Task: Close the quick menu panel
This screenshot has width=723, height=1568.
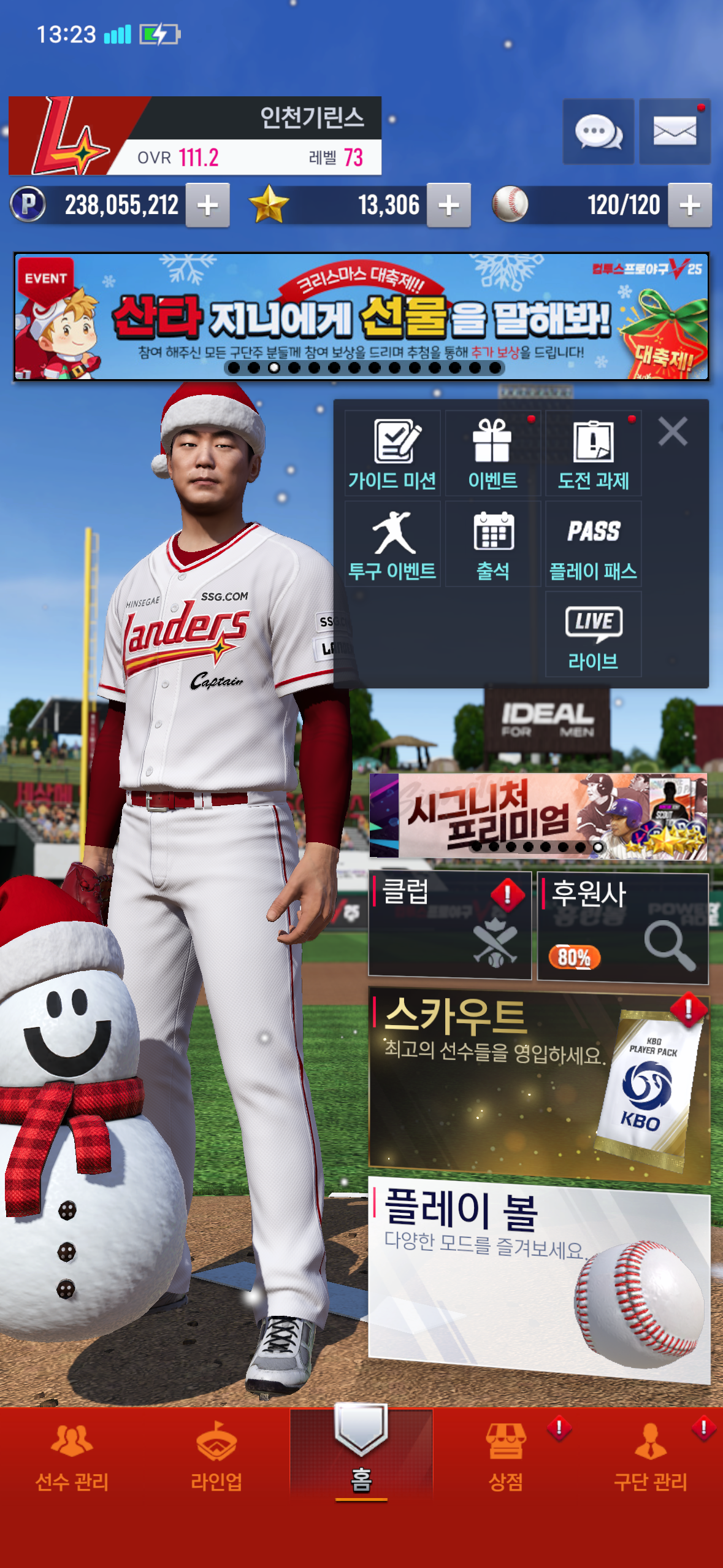Action: click(673, 431)
